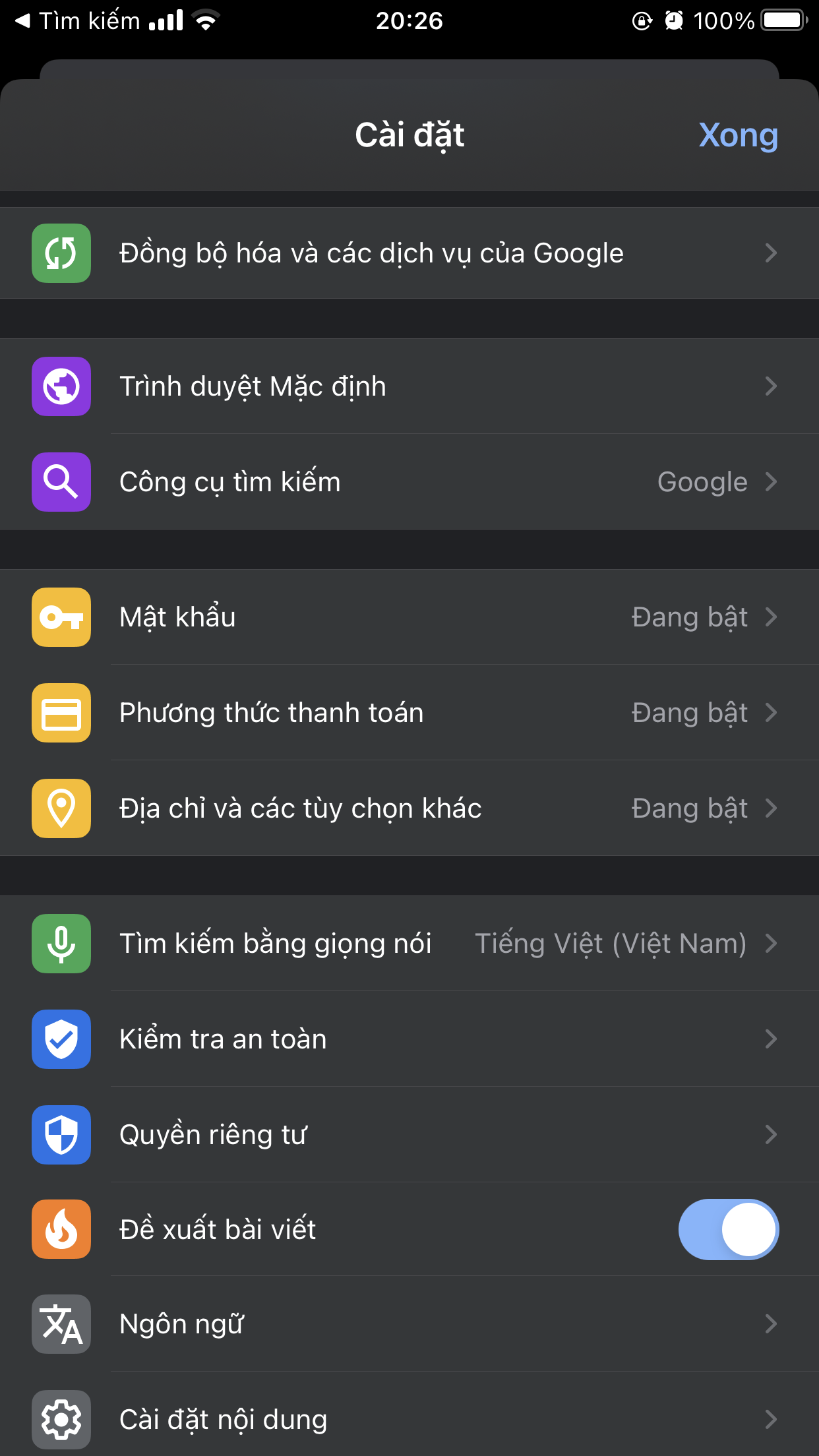Open Kiểm tra an toàn
The width and height of the screenshot is (819, 1456).
point(409,1039)
